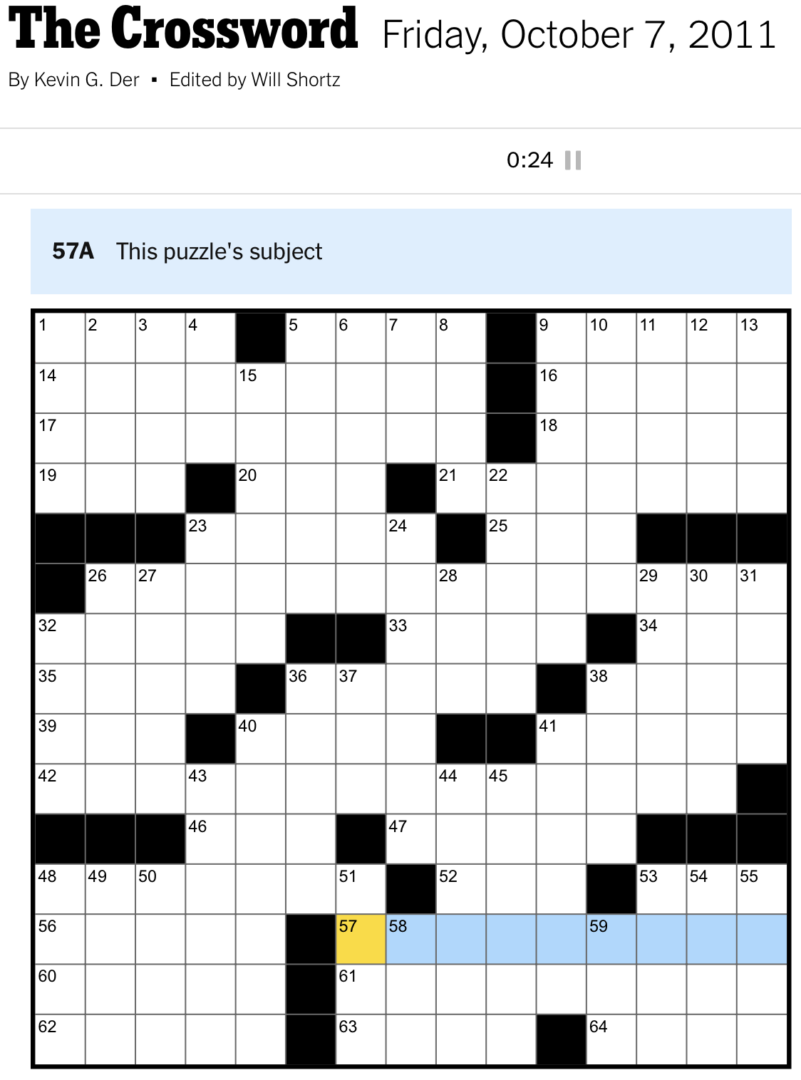Tap the yellow highlighted square numbered 57

pyautogui.click(x=361, y=938)
